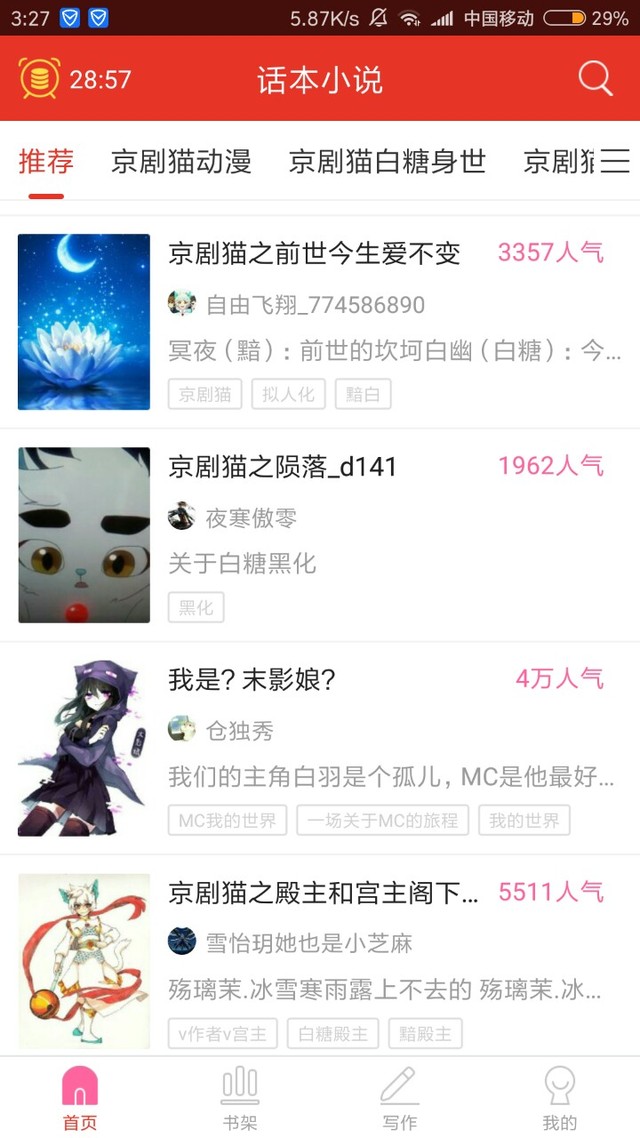Tap the 拟人化 tag chip
The height and width of the screenshot is (1138, 640).
pyautogui.click(x=288, y=394)
